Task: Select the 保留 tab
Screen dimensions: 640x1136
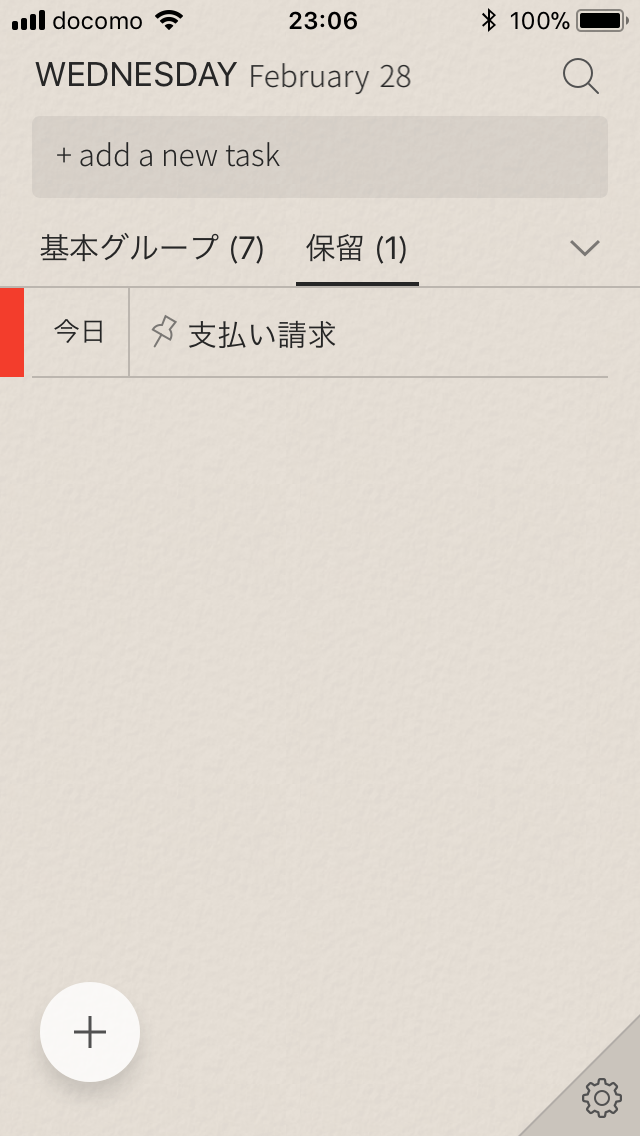Action: pyautogui.click(x=357, y=248)
